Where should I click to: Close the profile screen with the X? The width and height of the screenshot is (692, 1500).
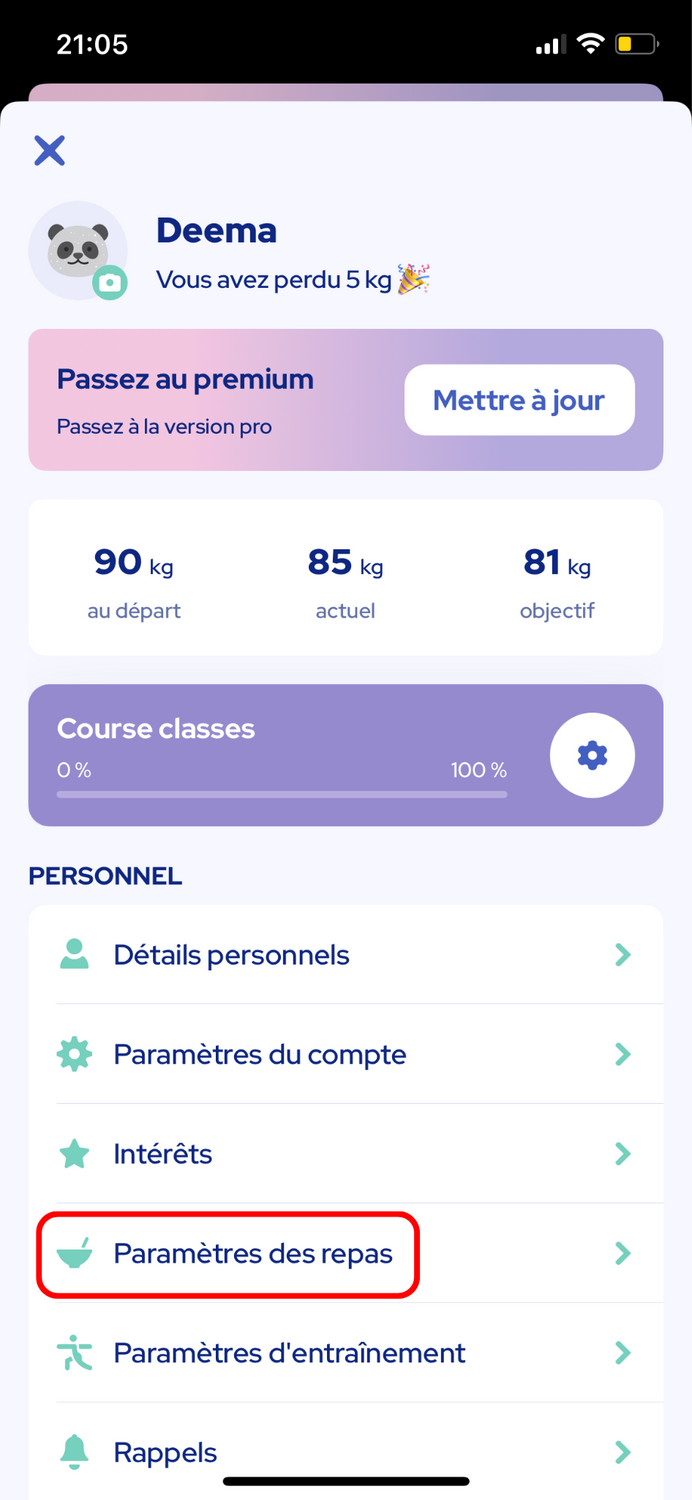click(49, 151)
